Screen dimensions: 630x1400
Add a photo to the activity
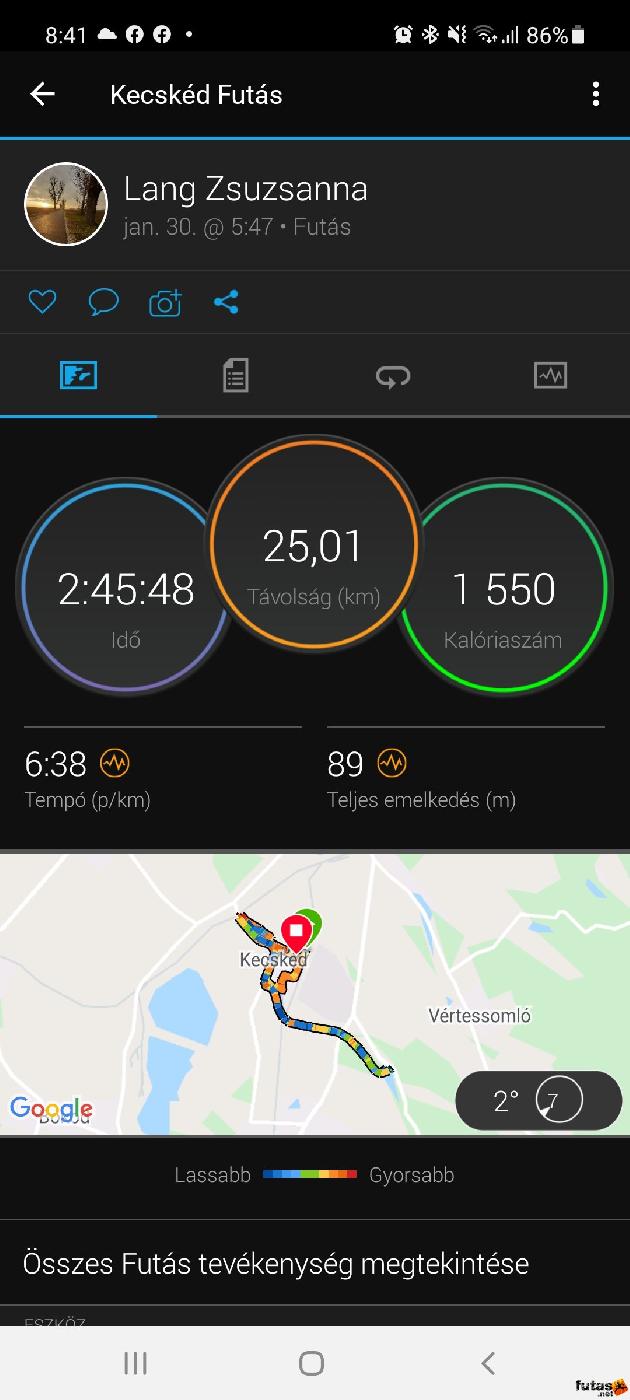pyautogui.click(x=165, y=302)
